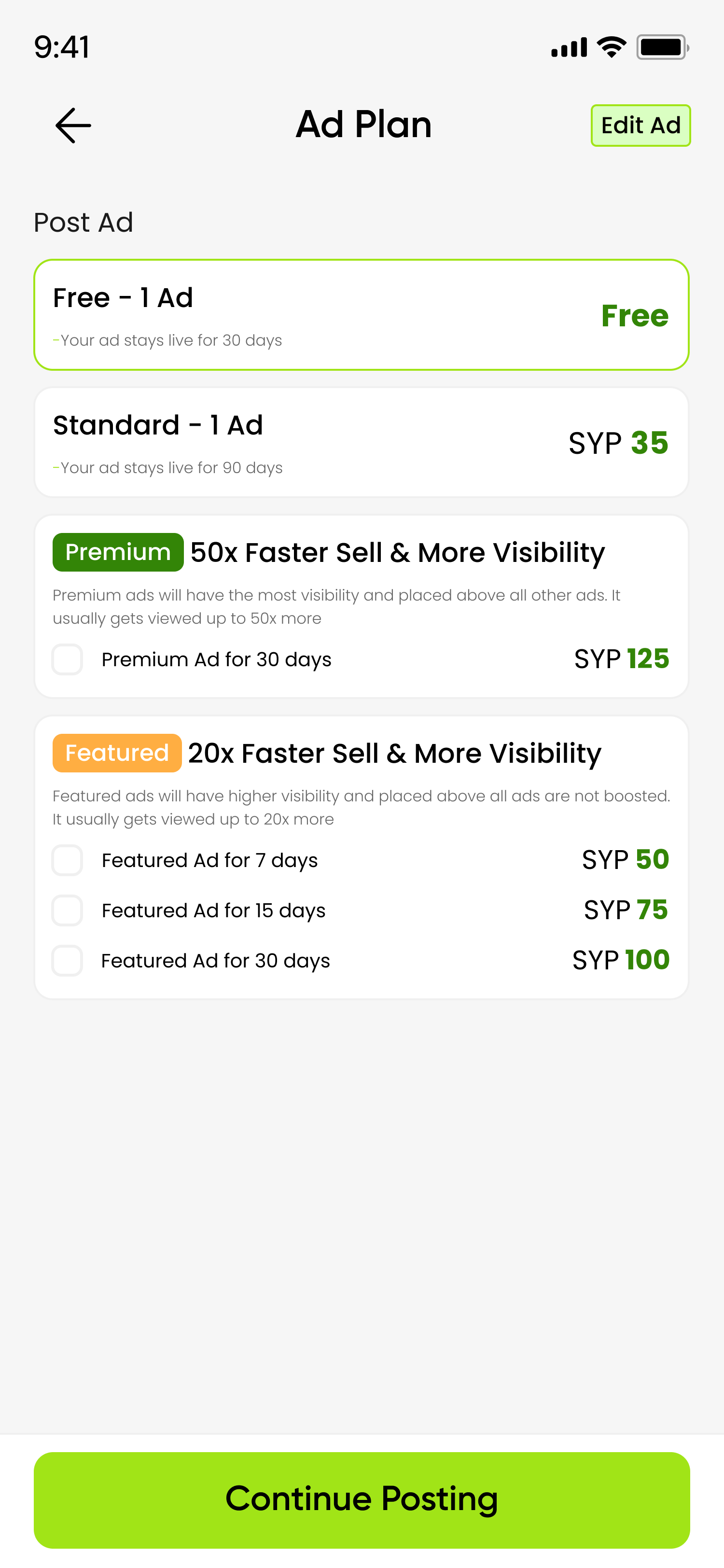Choose the Standard - 1 Ad plan

[362, 442]
